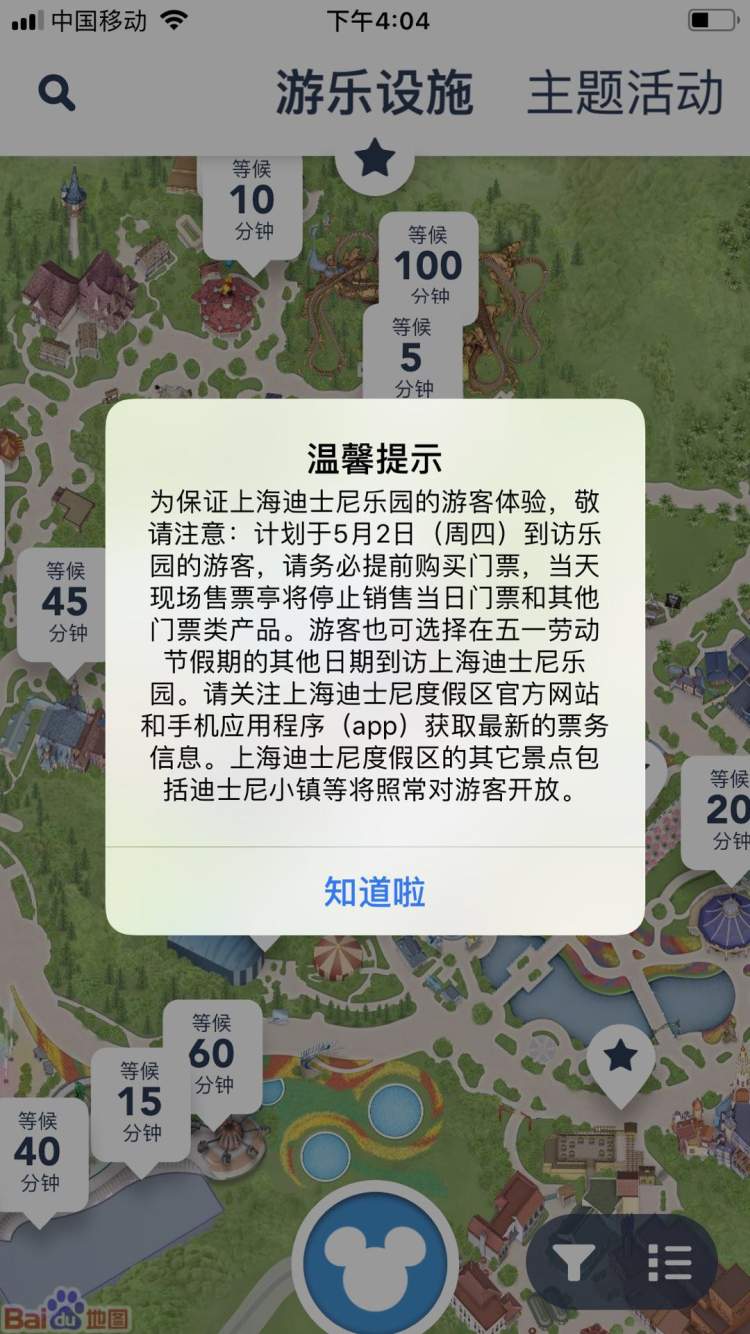Select the 10-minute wait attraction marker
Image resolution: width=750 pixels, height=1334 pixels.
tap(252, 200)
